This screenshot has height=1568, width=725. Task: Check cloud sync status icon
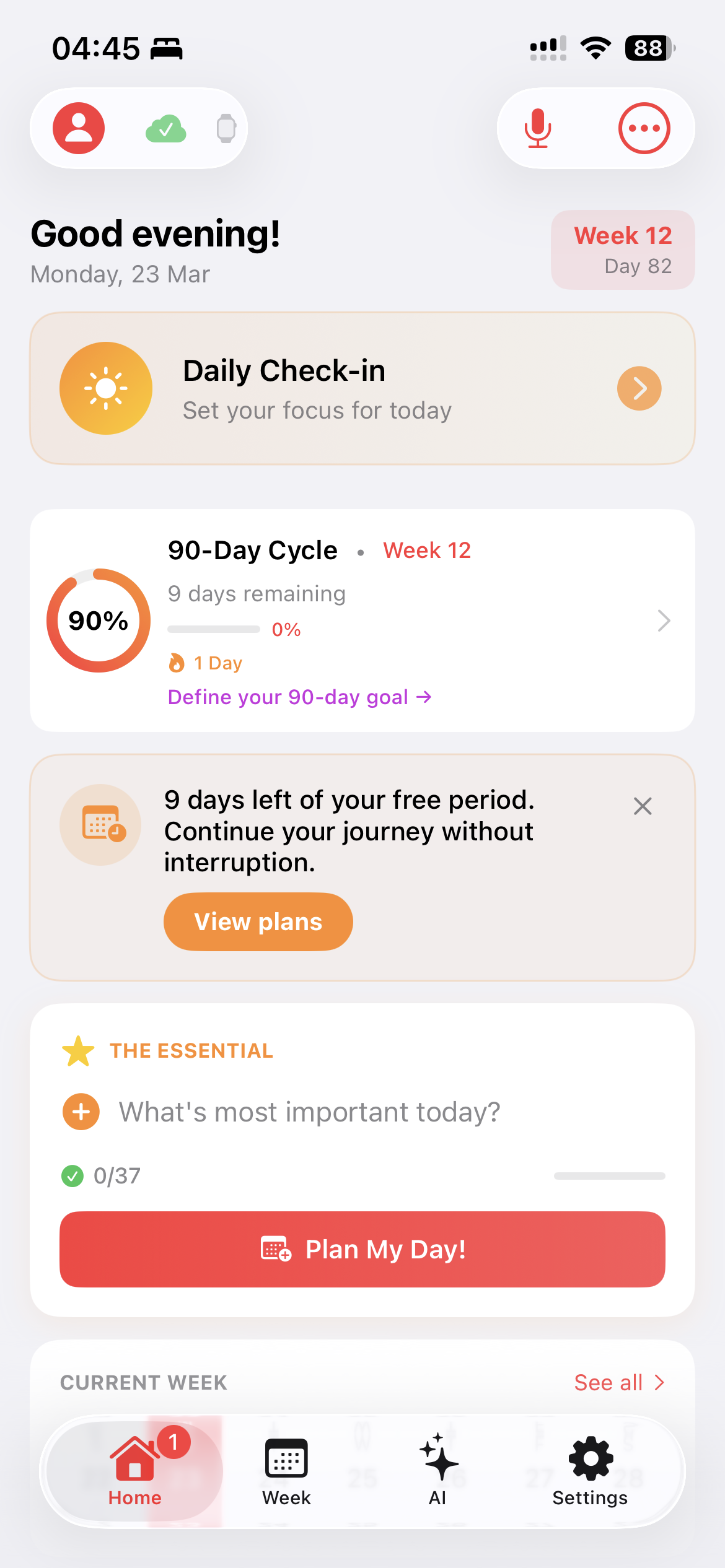tap(165, 127)
